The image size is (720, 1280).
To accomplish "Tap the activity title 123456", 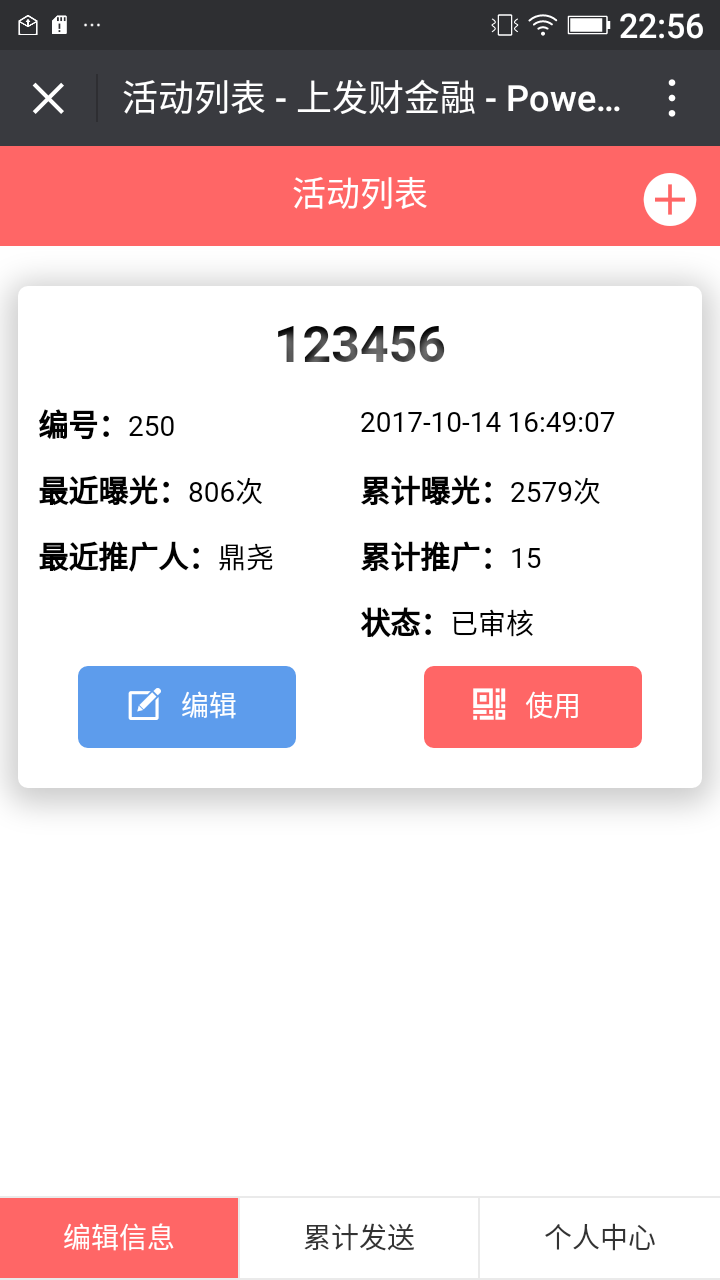I will click(x=362, y=343).
